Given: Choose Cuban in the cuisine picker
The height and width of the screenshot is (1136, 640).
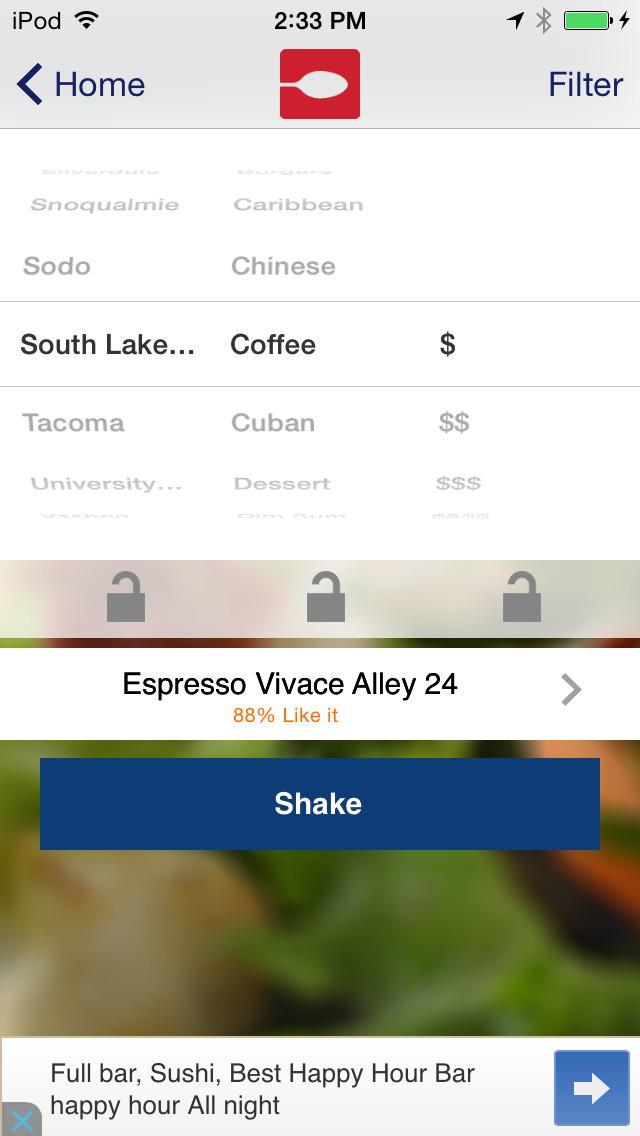Looking at the screenshot, I should tap(273, 423).
